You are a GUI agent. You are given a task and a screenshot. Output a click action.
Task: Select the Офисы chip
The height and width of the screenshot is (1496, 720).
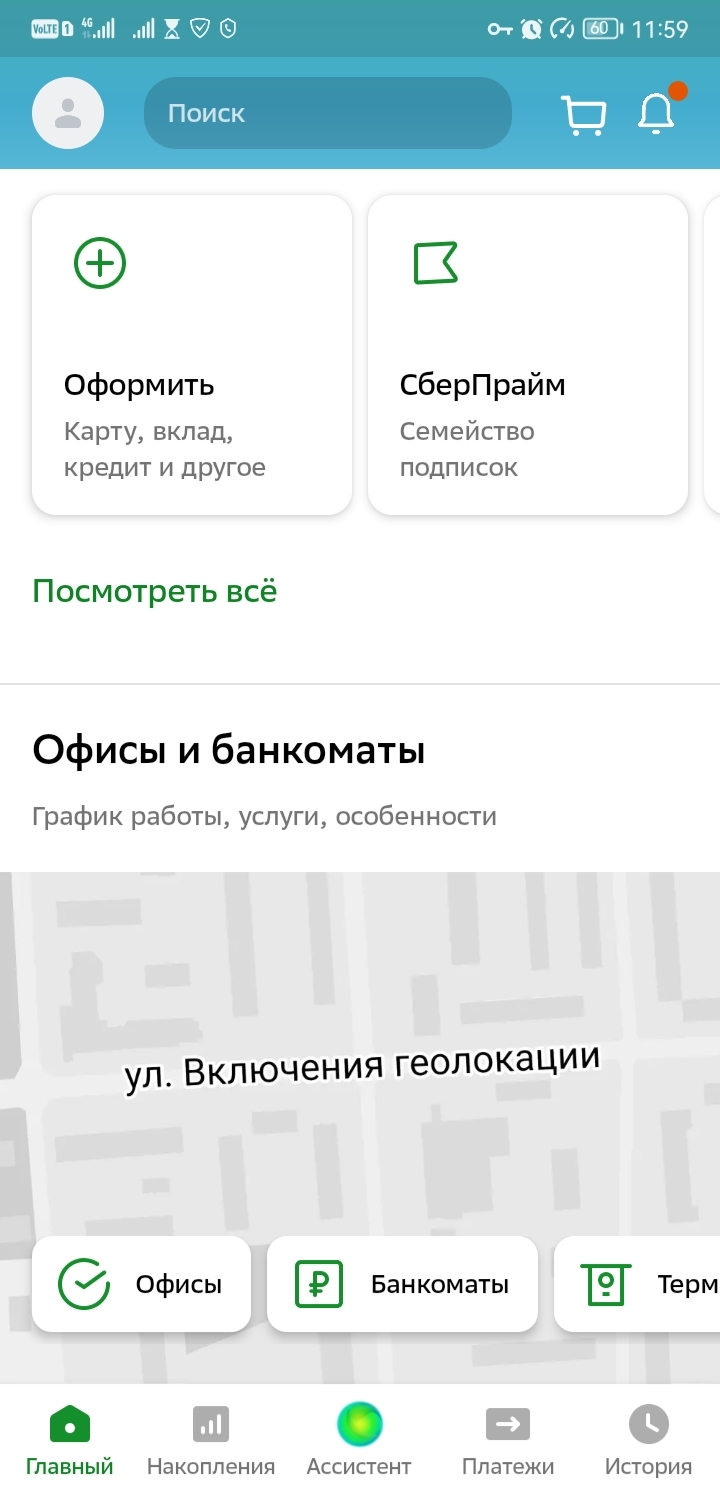click(141, 1284)
